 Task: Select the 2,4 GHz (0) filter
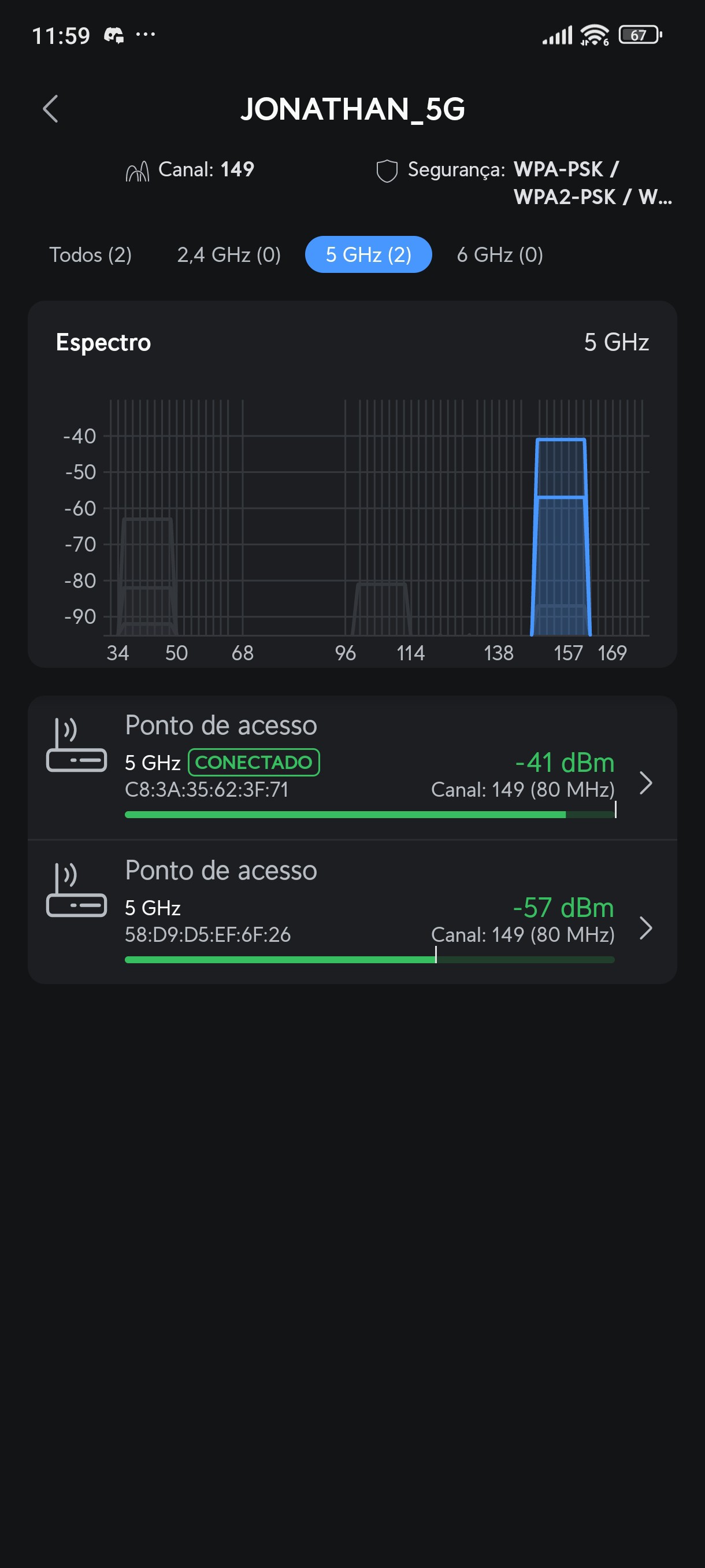[229, 254]
